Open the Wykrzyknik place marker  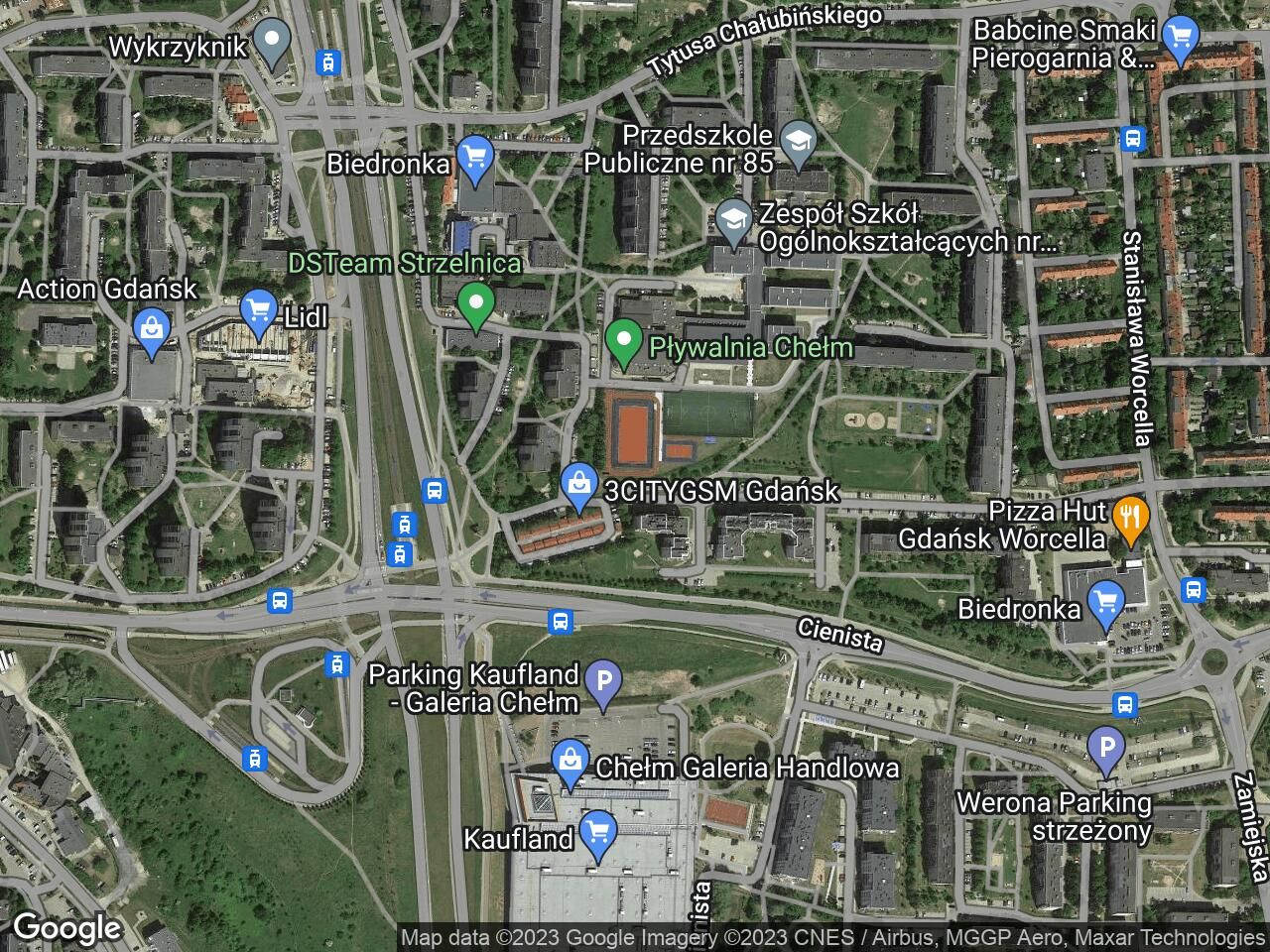tap(271, 42)
